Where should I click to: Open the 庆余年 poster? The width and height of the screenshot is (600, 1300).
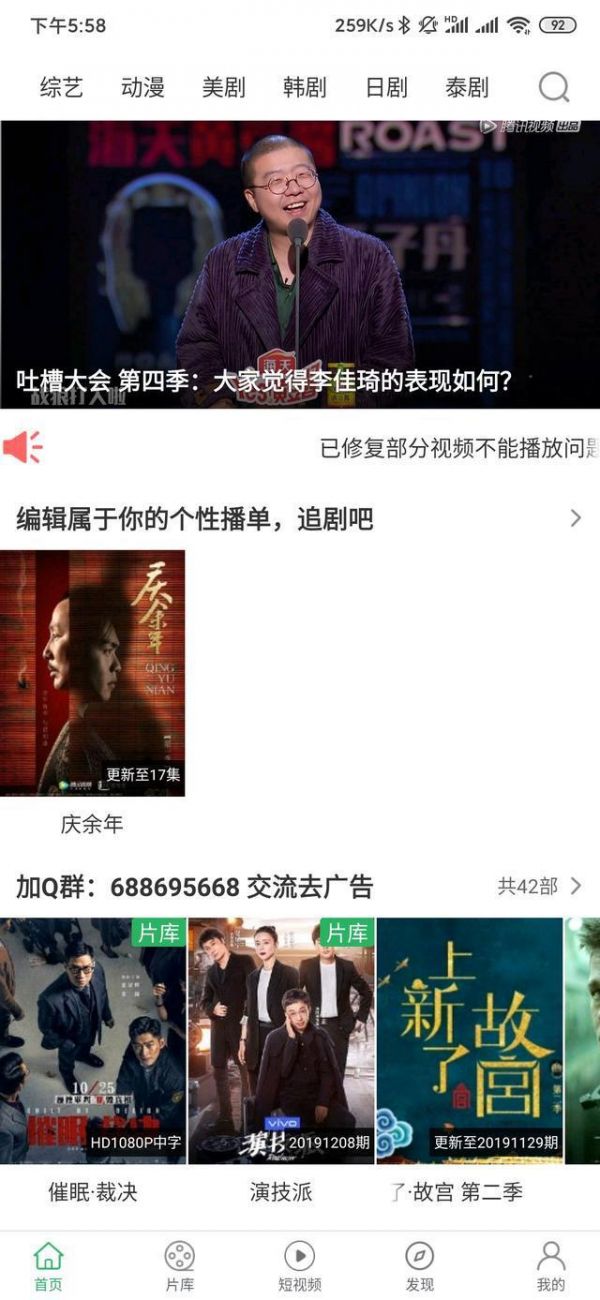point(92,672)
